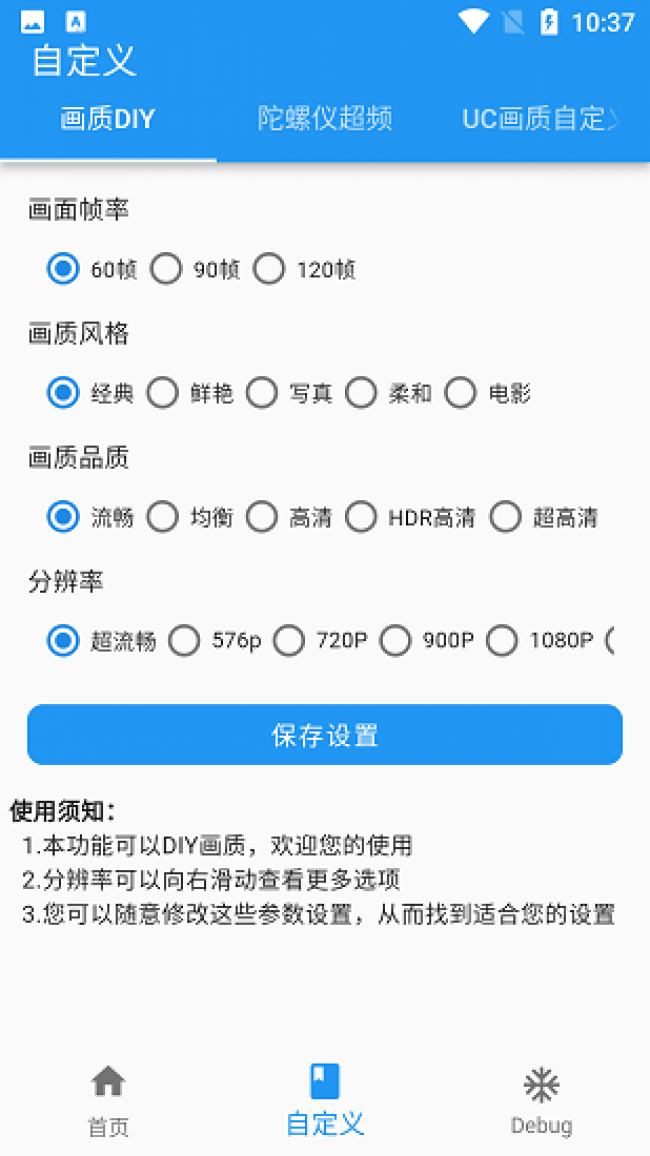This screenshot has height=1156, width=650.
Task: Select 高清 under 画质品质
Action: [x=262, y=517]
